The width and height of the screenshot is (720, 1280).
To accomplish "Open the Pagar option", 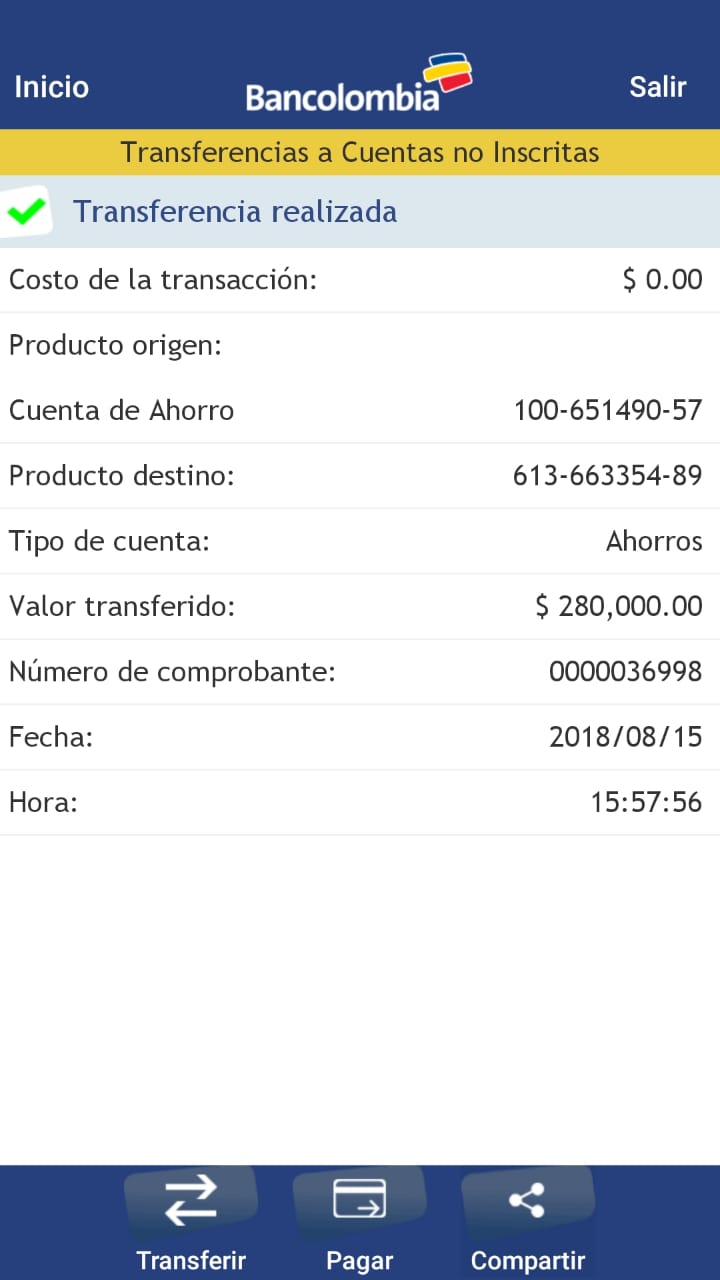I will tap(359, 1220).
